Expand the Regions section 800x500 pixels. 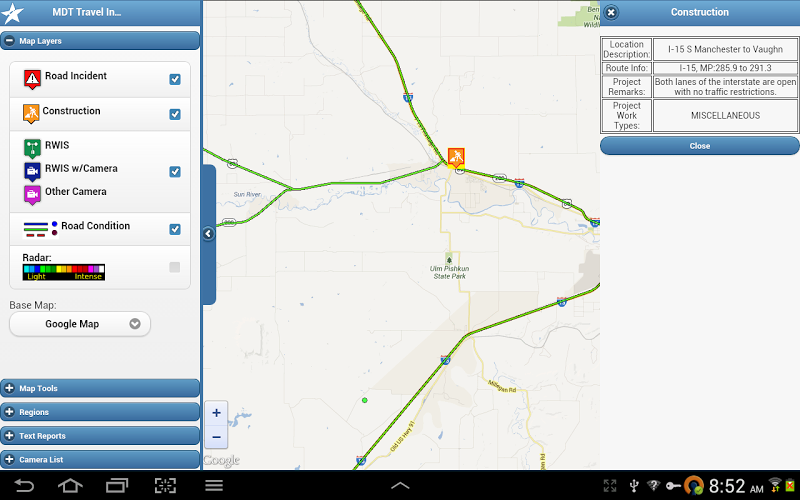pyautogui.click(x=100, y=412)
